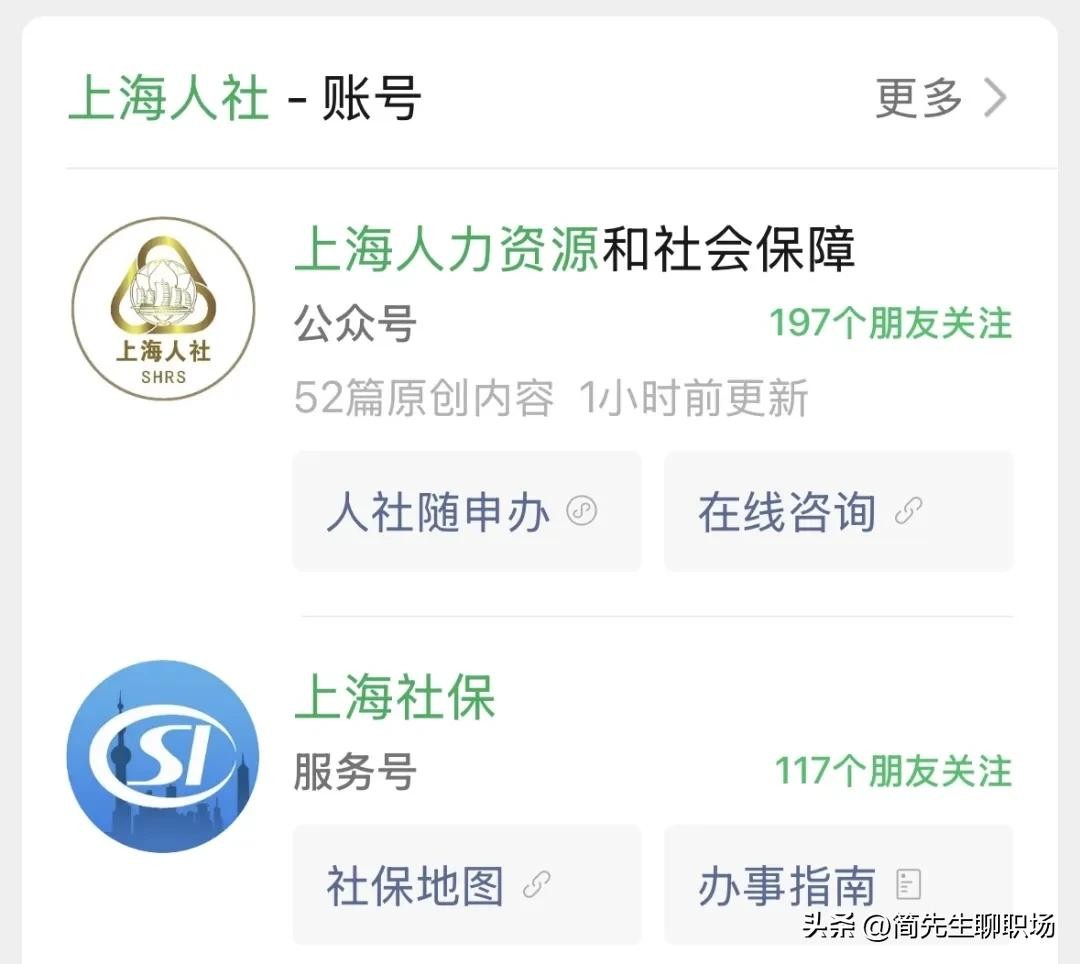Image resolution: width=1080 pixels, height=964 pixels.
Task: Tap the 社保地图 button
Action: [x=466, y=885]
